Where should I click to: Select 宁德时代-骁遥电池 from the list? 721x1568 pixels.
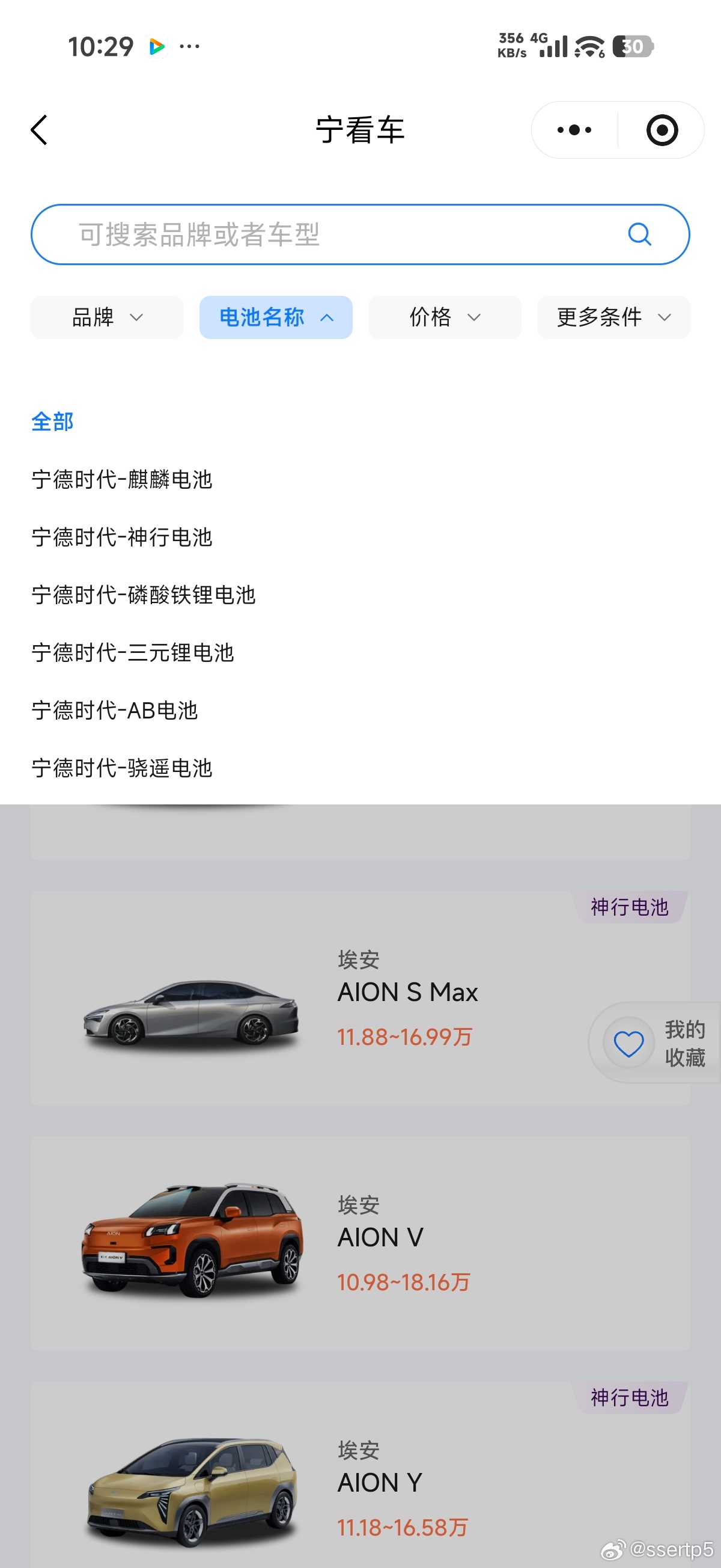point(123,768)
